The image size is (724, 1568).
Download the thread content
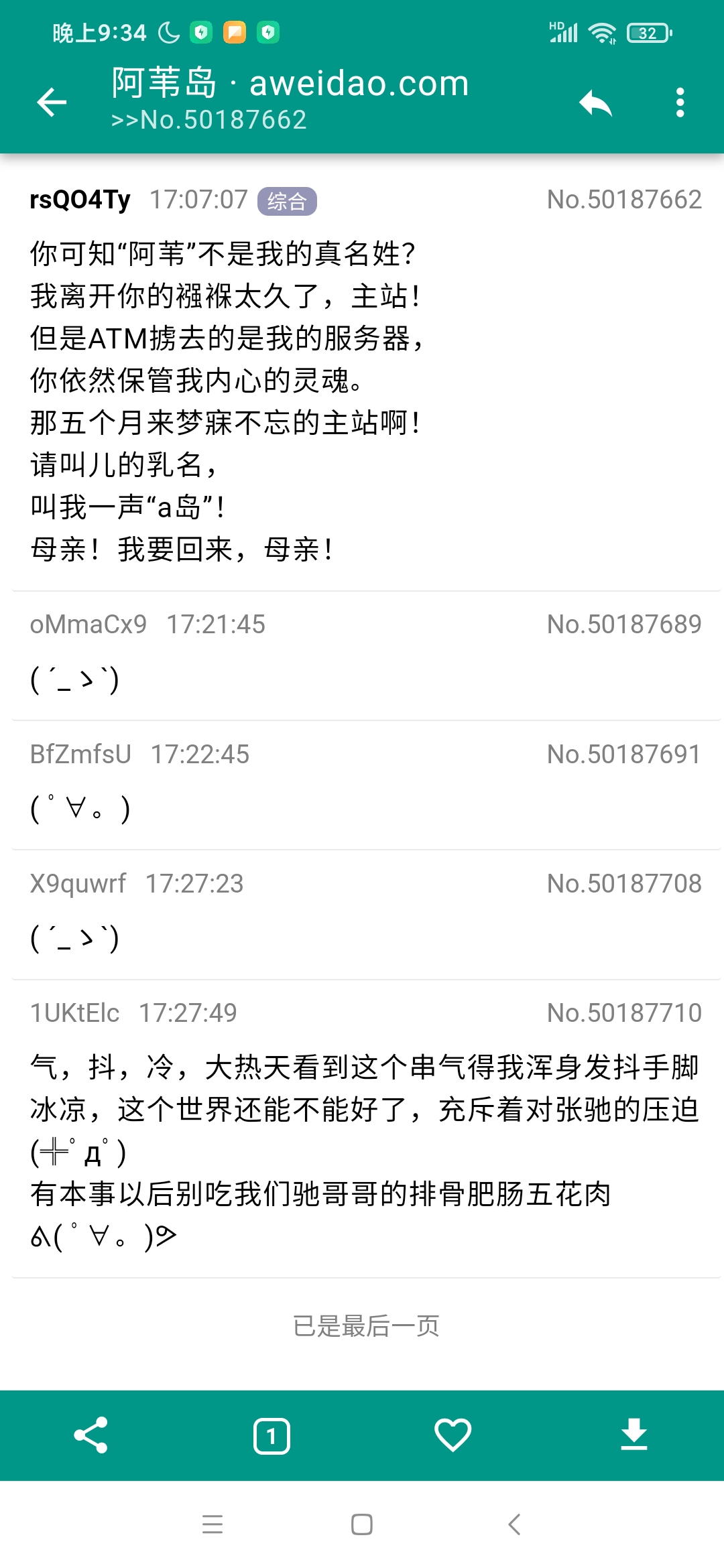click(633, 1435)
